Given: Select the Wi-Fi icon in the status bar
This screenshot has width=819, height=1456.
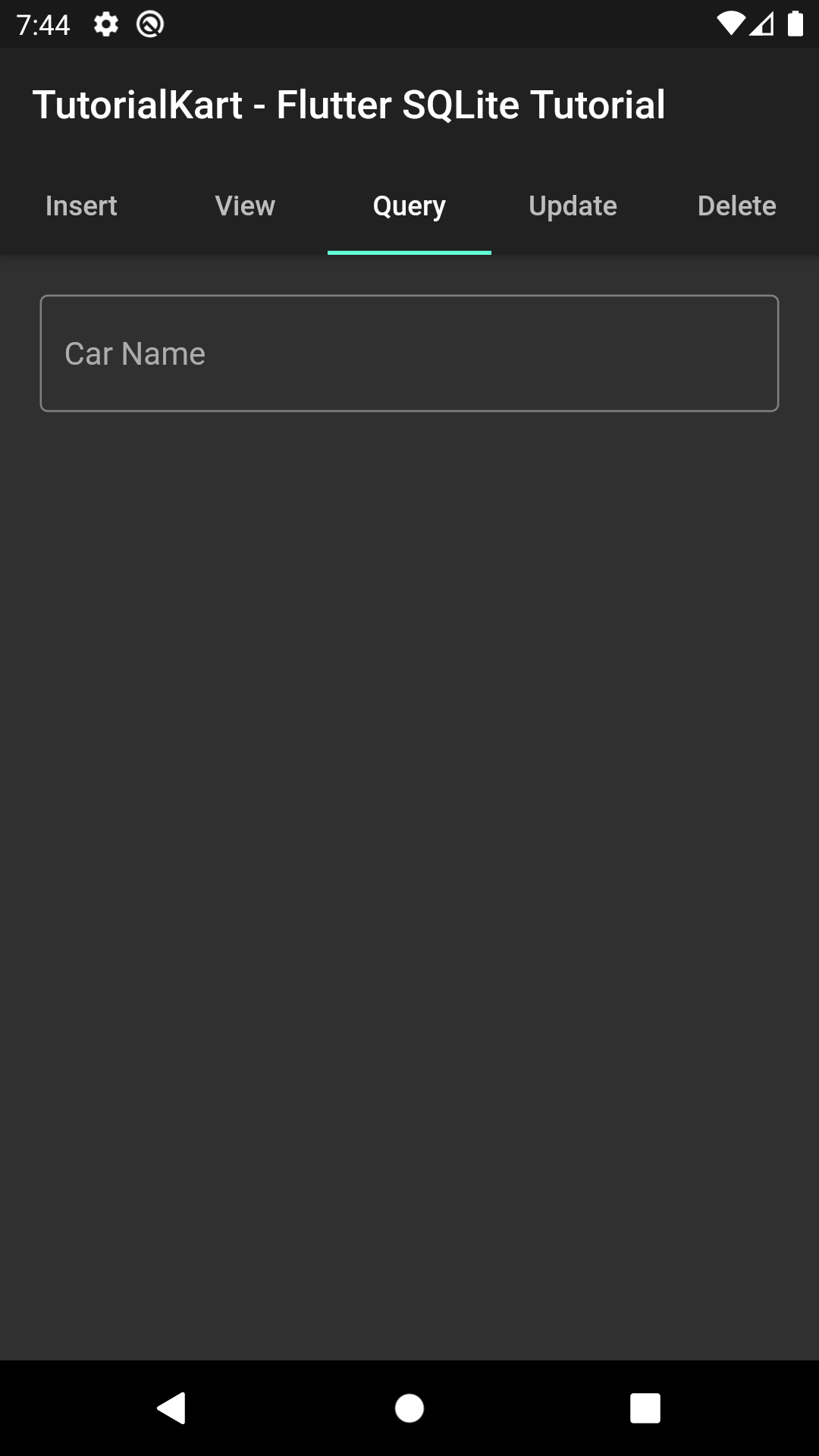Looking at the screenshot, I should tap(730, 24).
